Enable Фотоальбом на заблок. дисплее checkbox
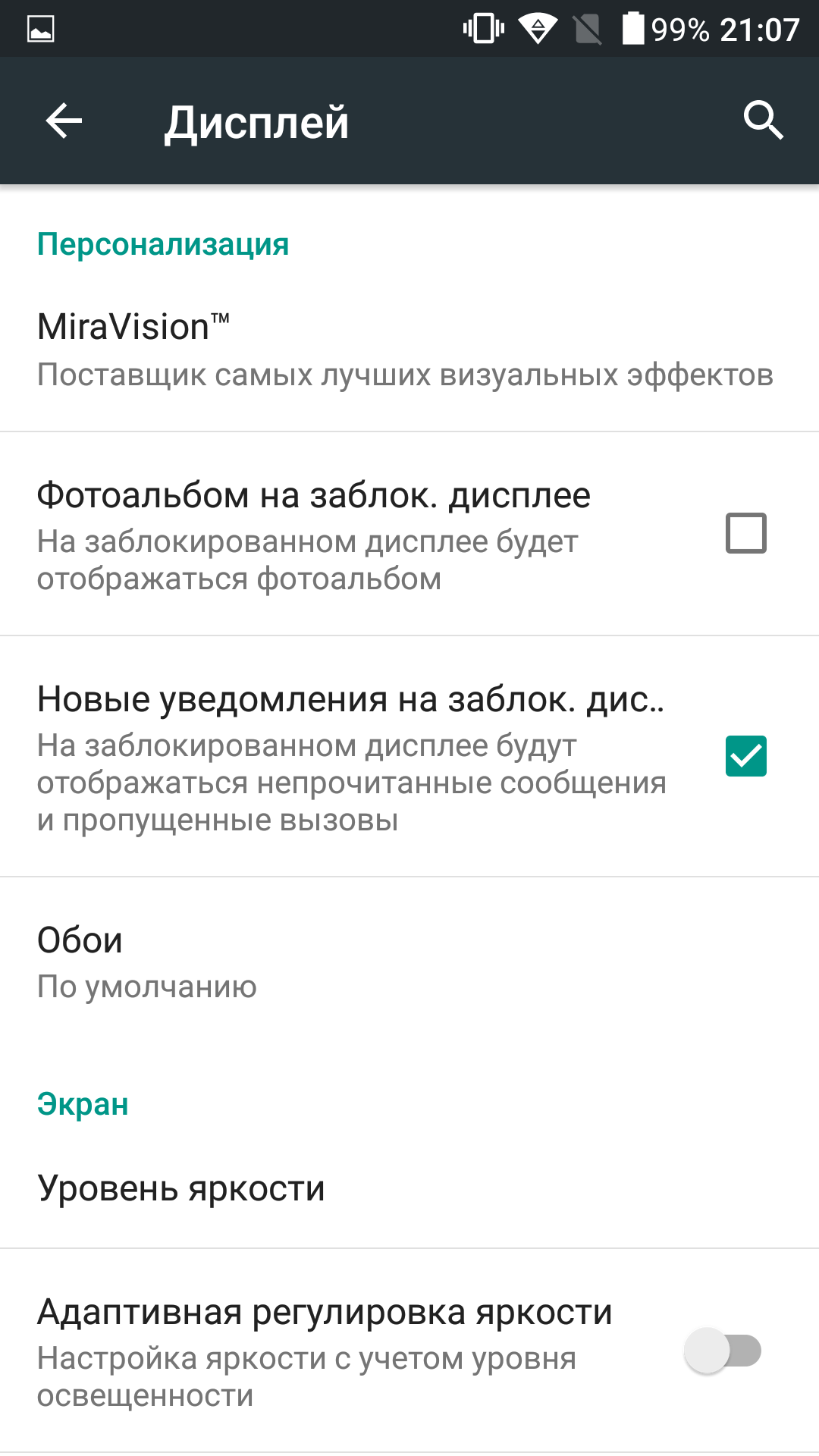Screen dimensions: 819x1456 (x=746, y=533)
